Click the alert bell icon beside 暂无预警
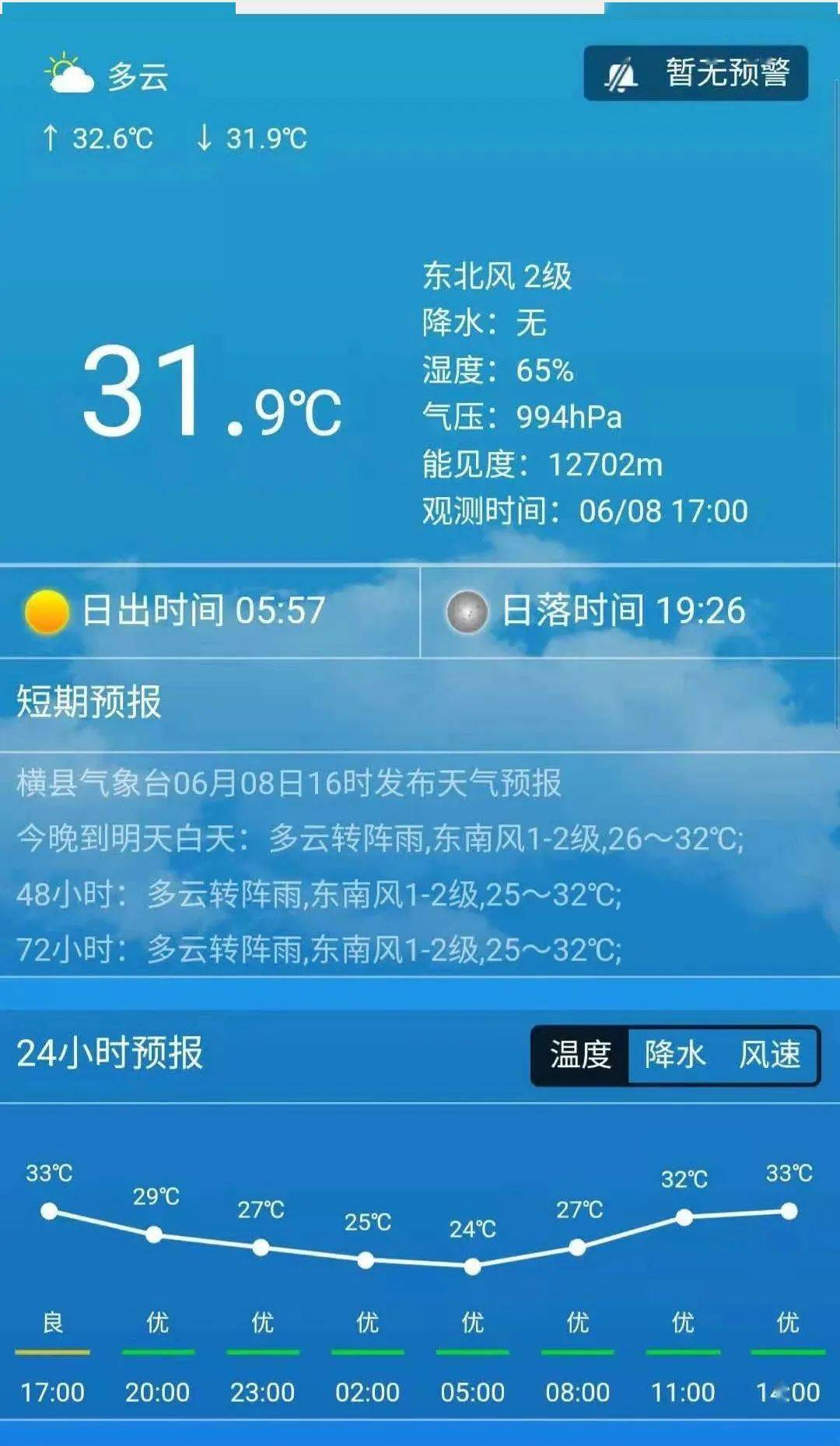This screenshot has height=1446, width=840. pyautogui.click(x=621, y=72)
